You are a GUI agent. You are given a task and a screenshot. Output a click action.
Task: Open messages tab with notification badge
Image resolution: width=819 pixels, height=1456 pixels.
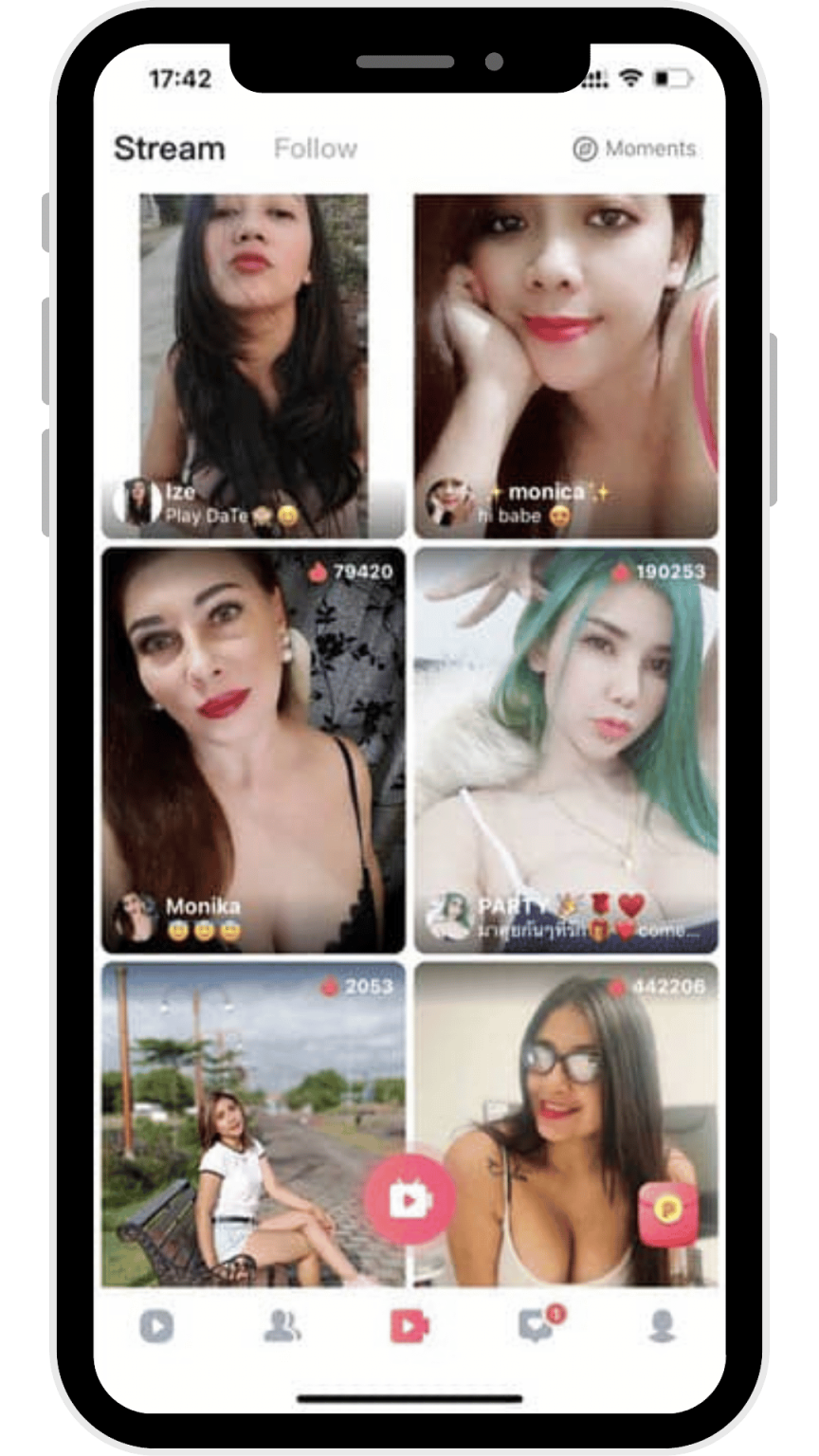click(x=537, y=1326)
